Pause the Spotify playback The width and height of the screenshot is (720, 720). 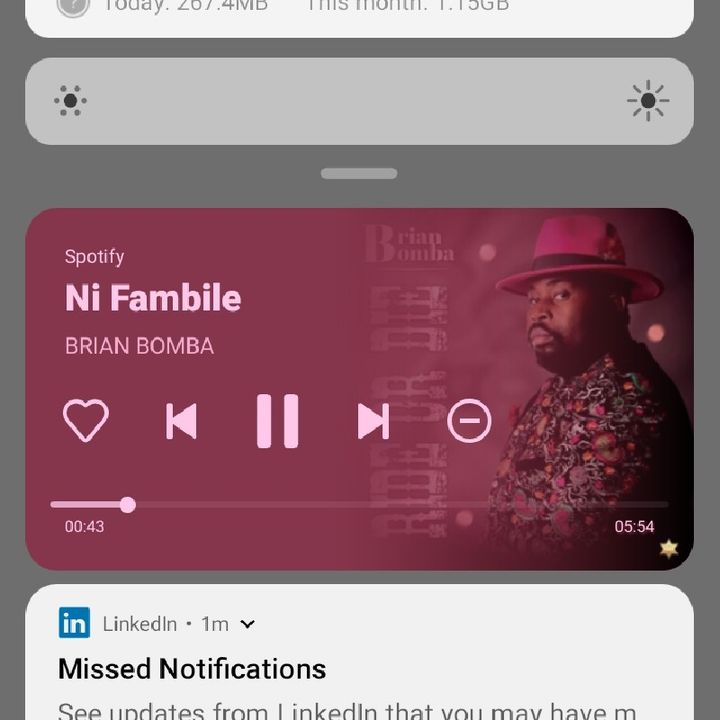pyautogui.click(x=277, y=421)
